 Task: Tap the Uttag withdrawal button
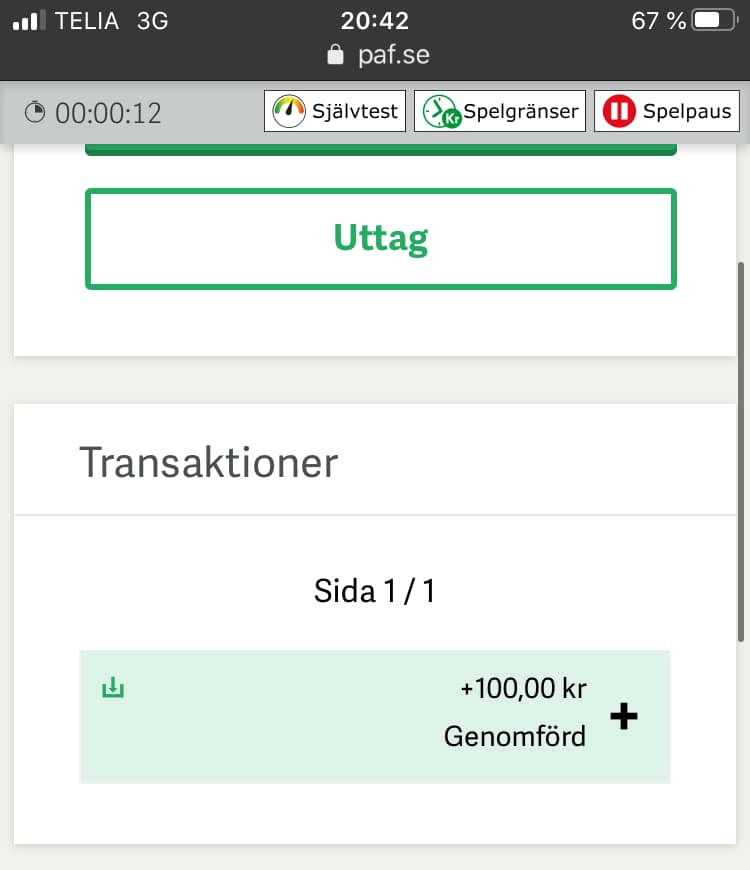[380, 239]
